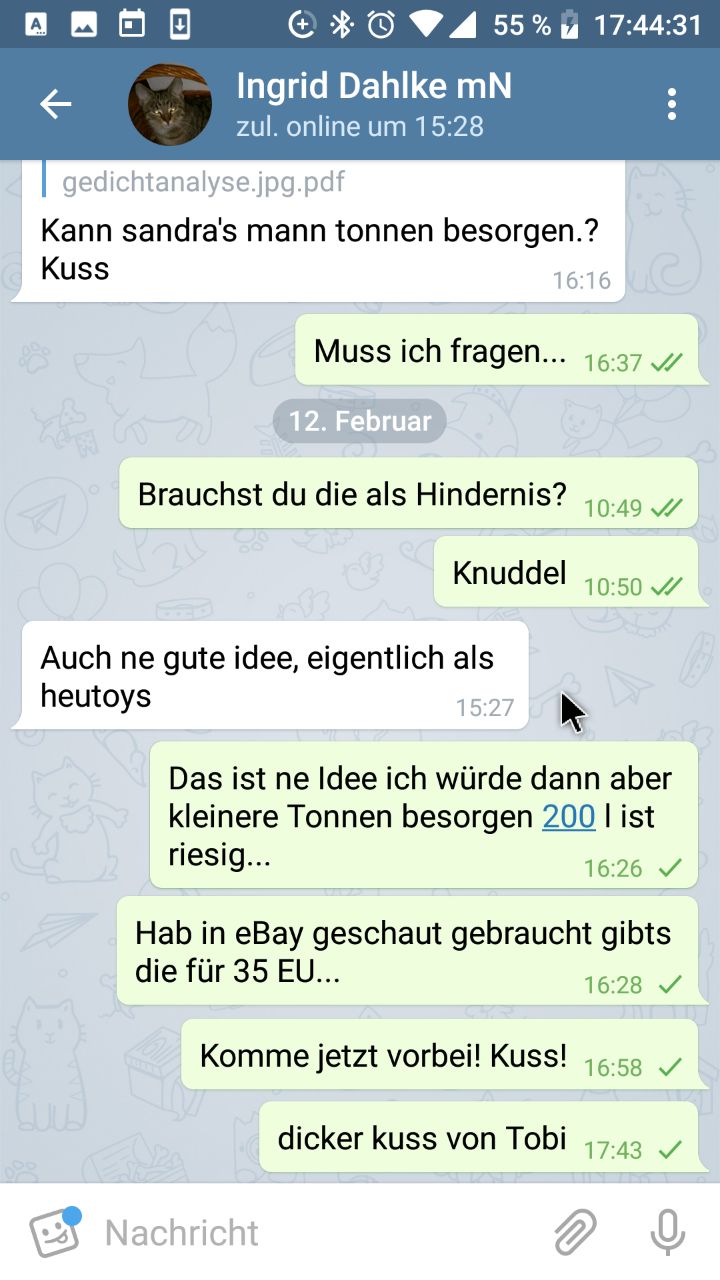720x1280 pixels.
Task: View Ingrid Dahlke mN chat info
Action: click(374, 104)
